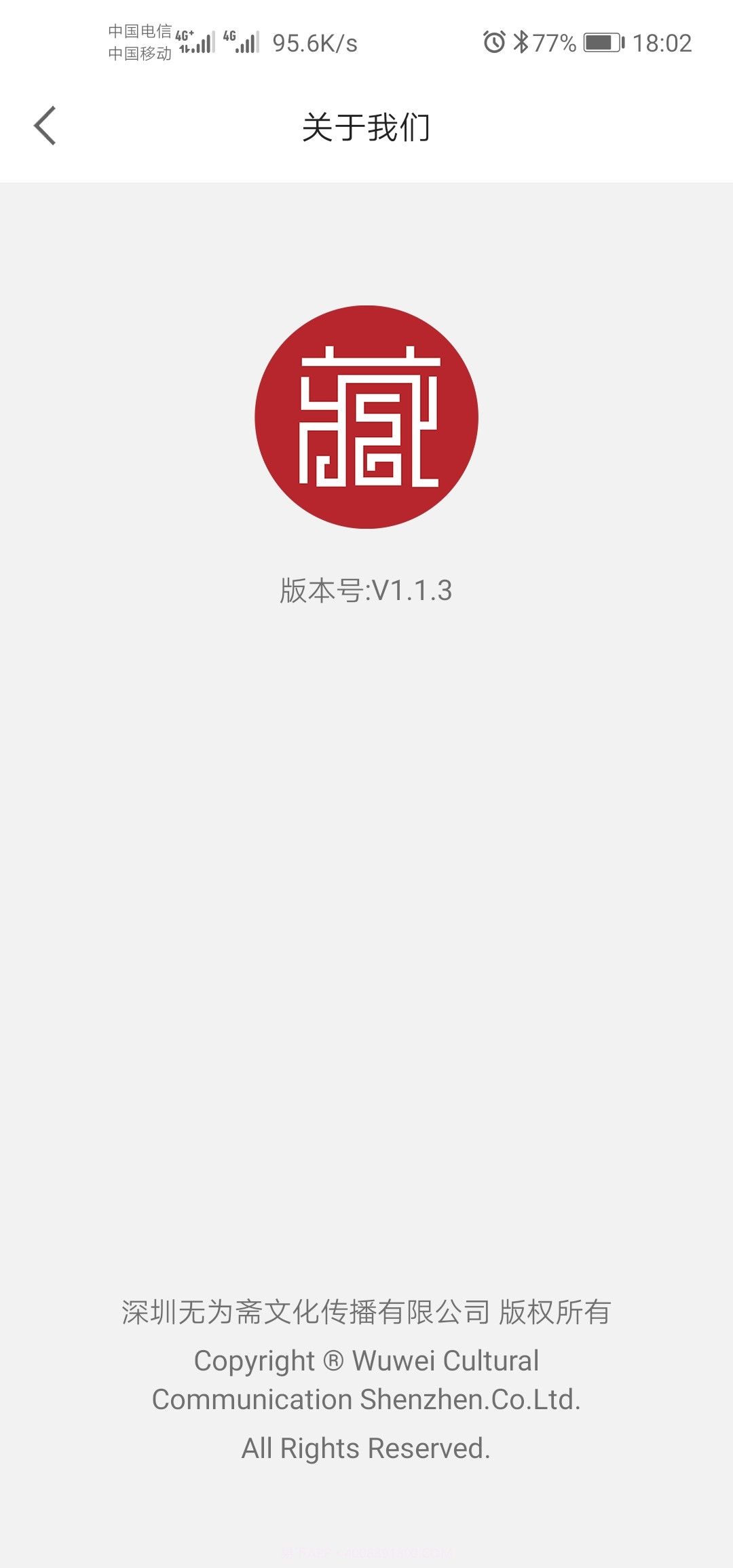Expand battery percentage 77% details
The image size is (733, 1568).
(x=555, y=42)
